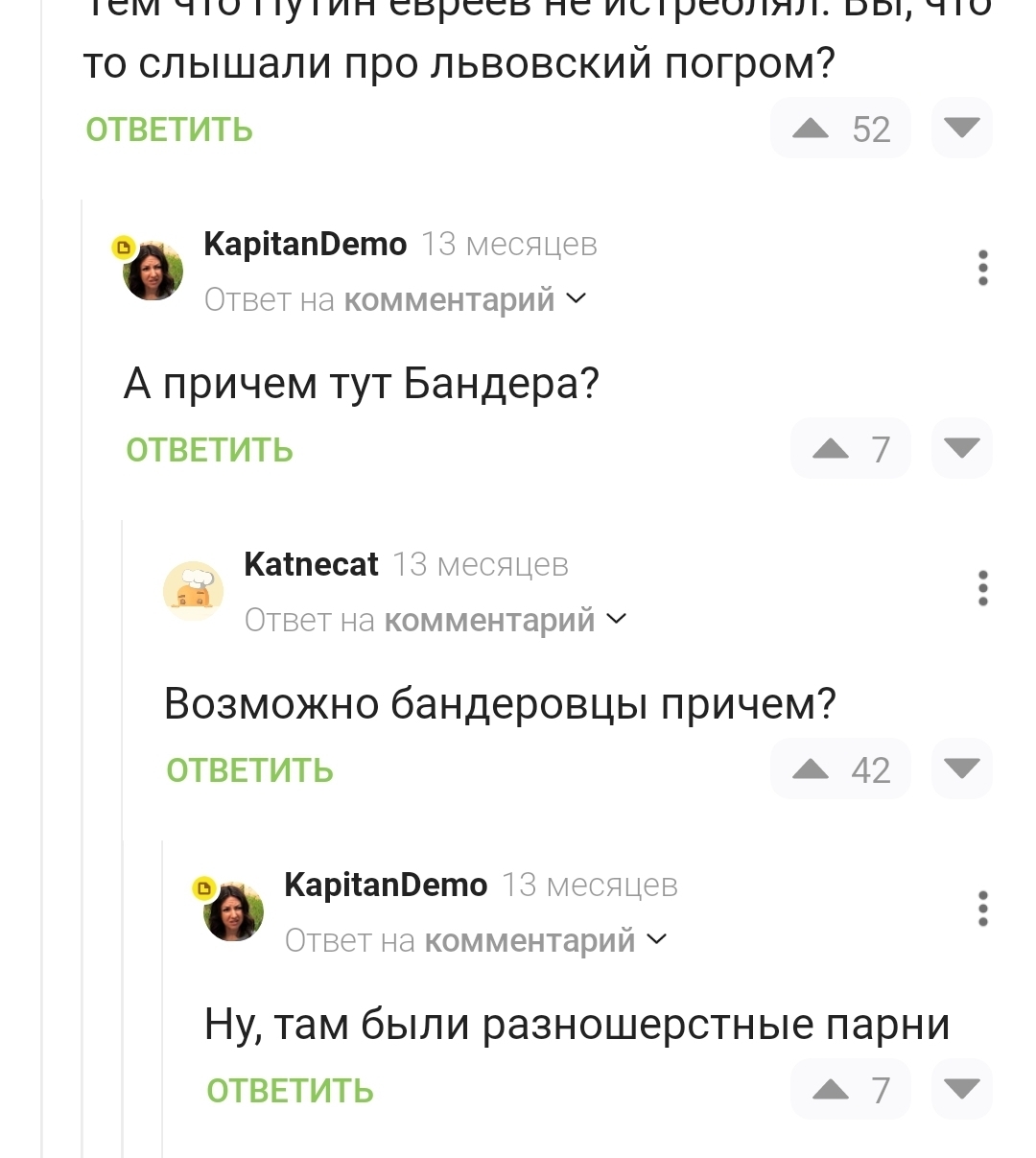
Task: Open KapitanDemo's avatar on the "разношерстные парни" comment
Action: coord(233,911)
